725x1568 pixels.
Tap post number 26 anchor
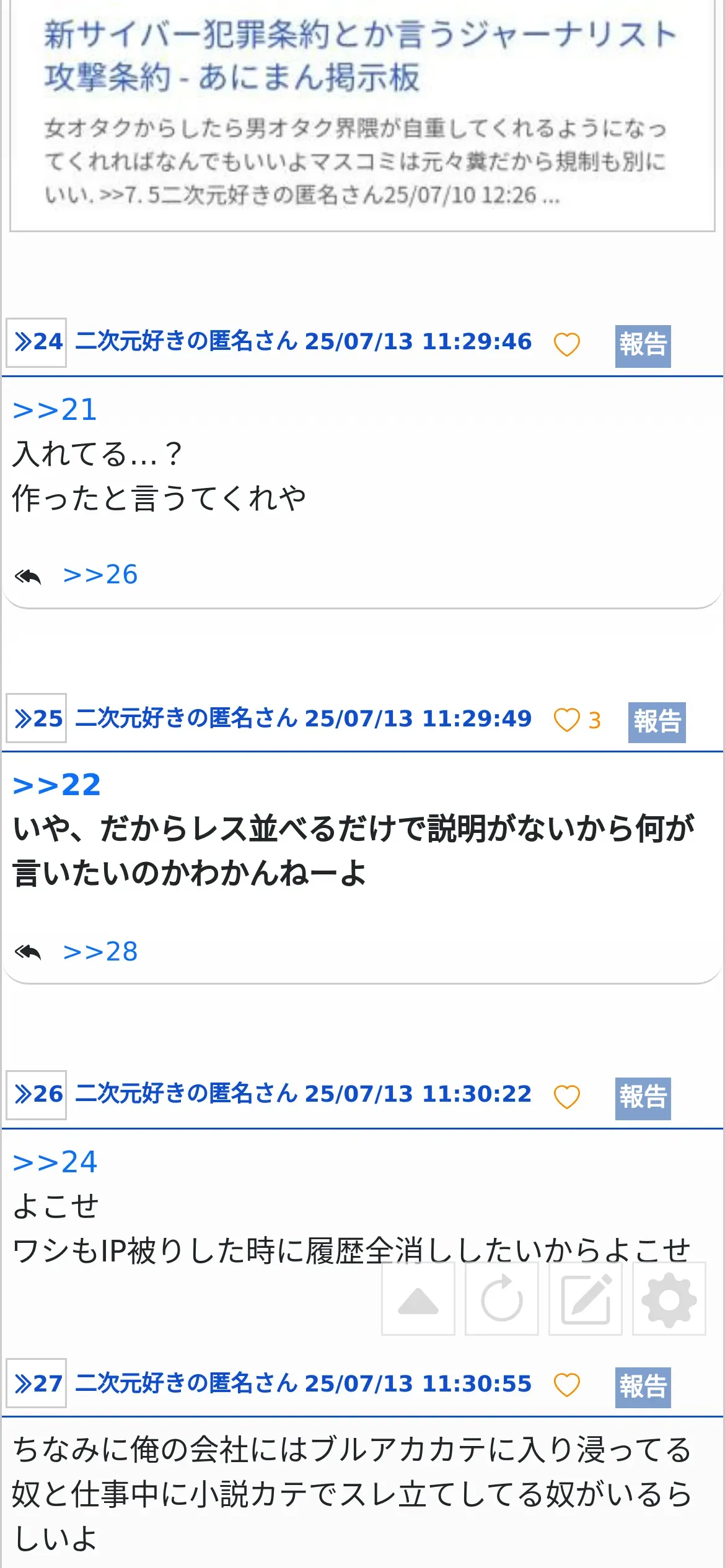(x=37, y=1095)
